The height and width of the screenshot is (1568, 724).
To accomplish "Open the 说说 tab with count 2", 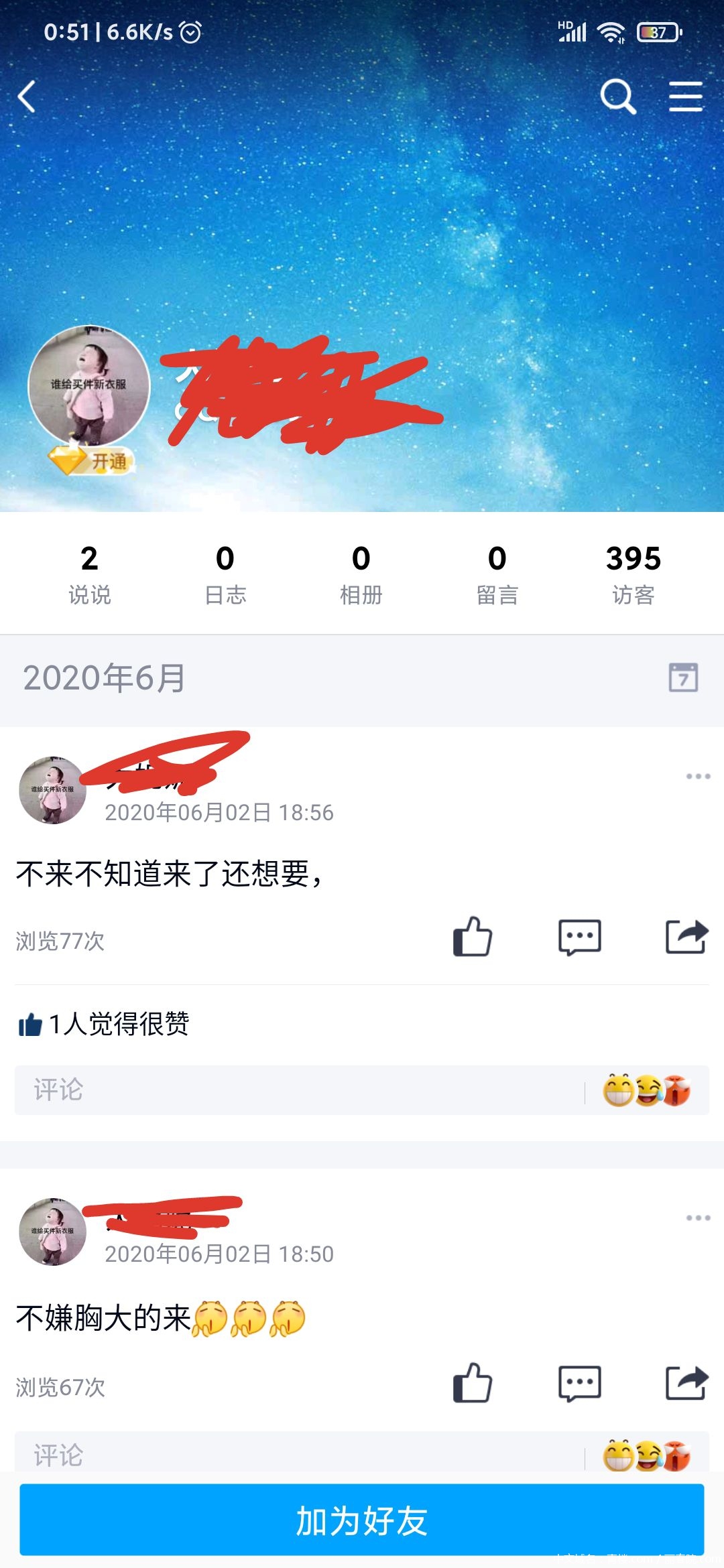I will 89,574.
